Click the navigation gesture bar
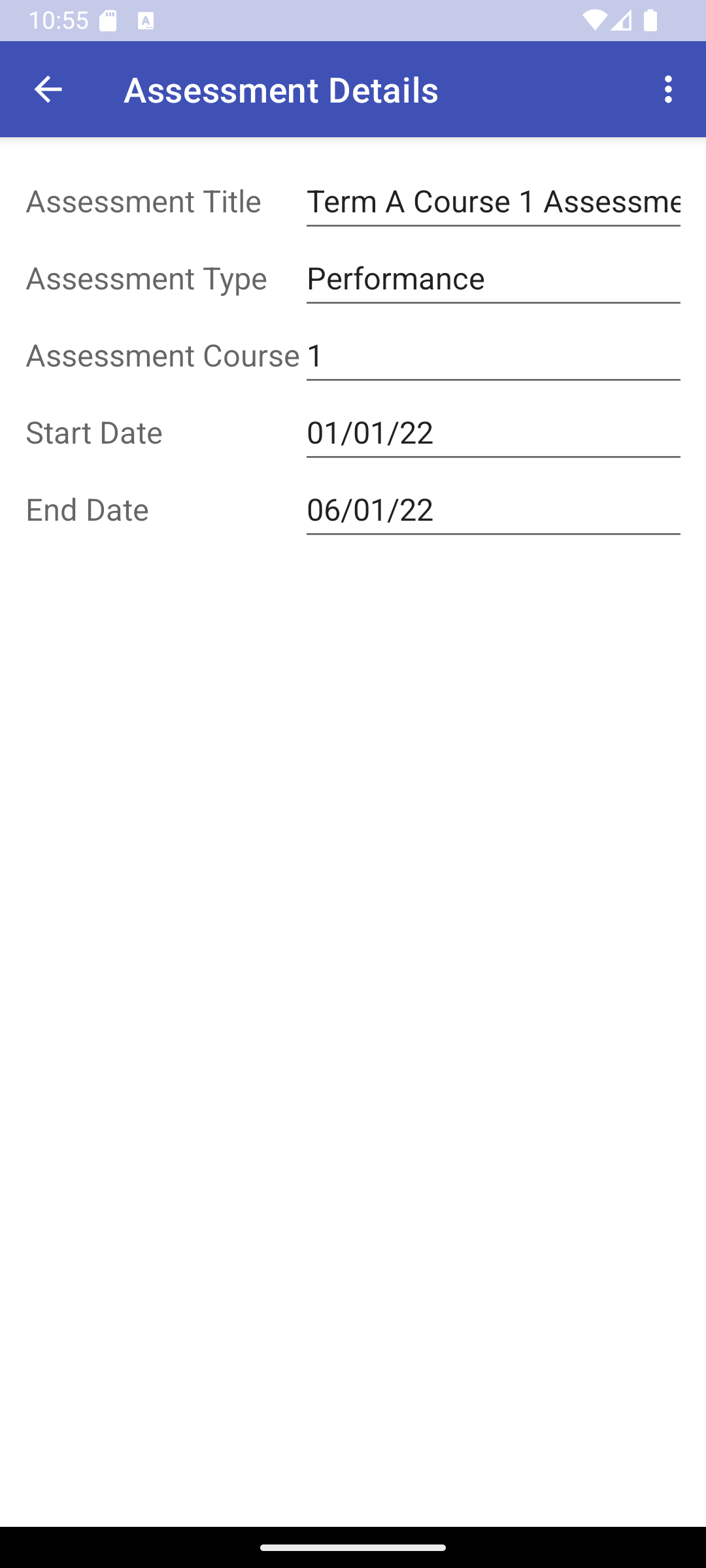 tap(353, 1546)
